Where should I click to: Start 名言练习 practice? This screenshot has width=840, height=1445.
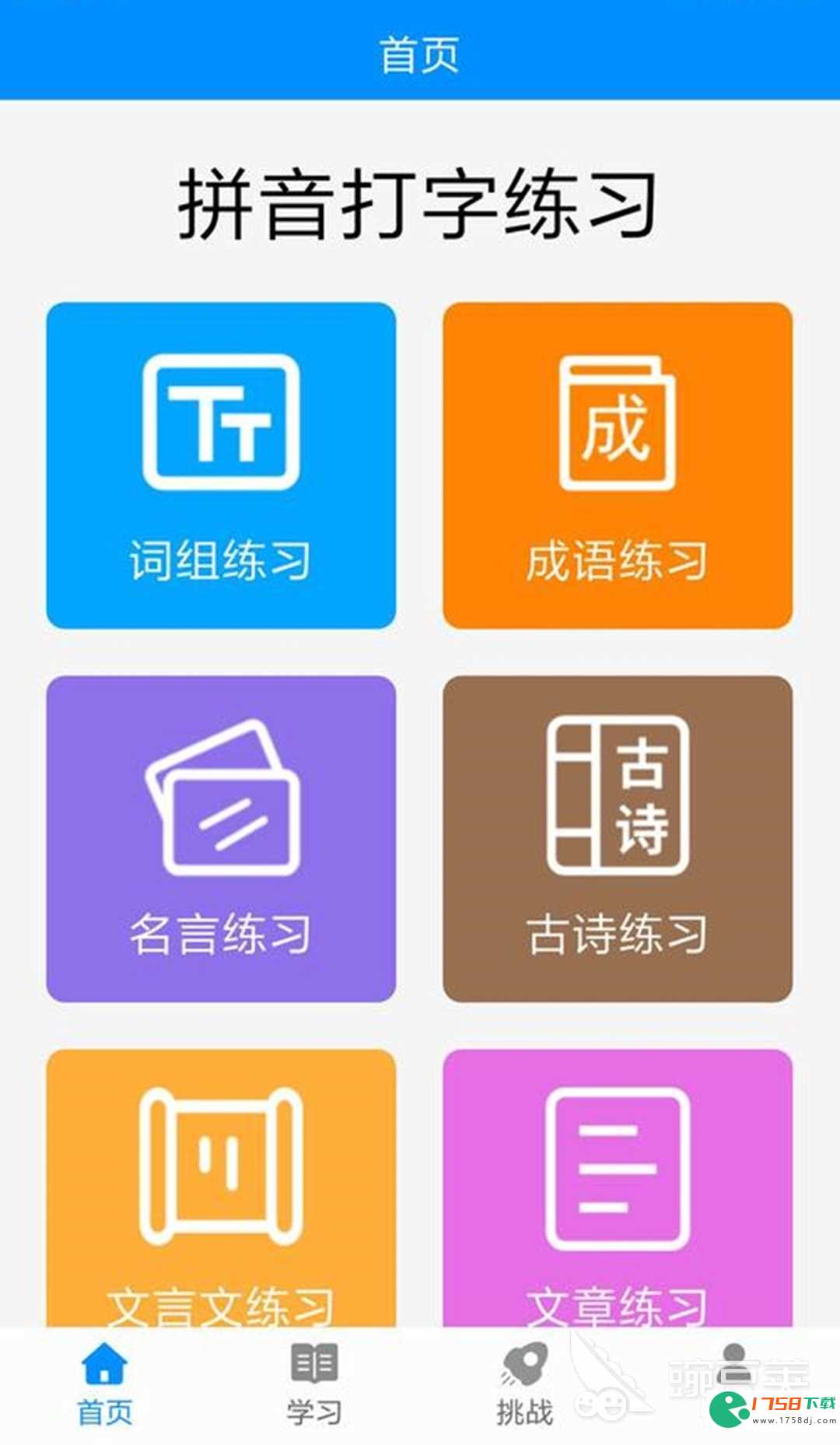(x=221, y=839)
